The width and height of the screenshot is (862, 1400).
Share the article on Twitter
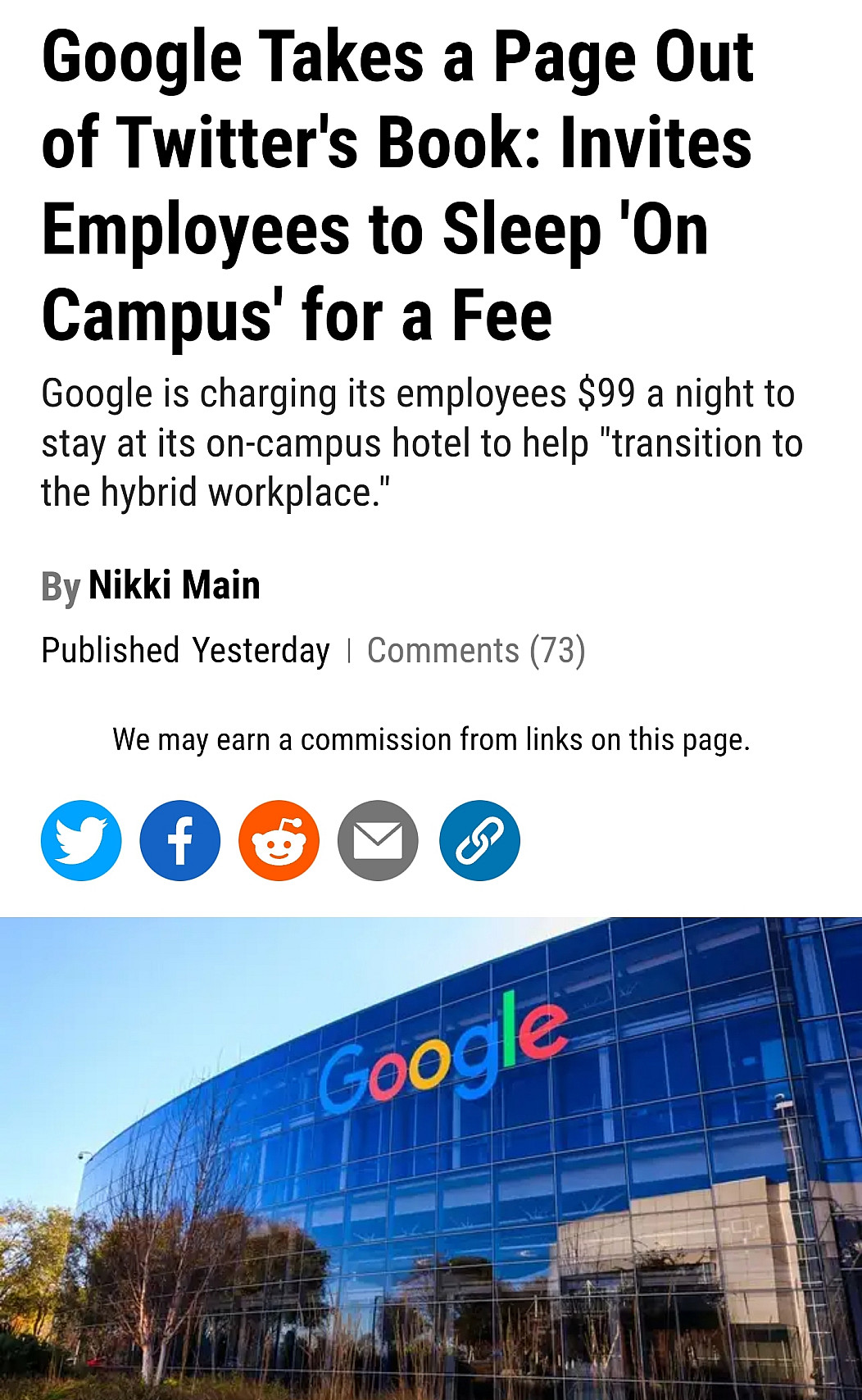pyautogui.click(x=81, y=840)
